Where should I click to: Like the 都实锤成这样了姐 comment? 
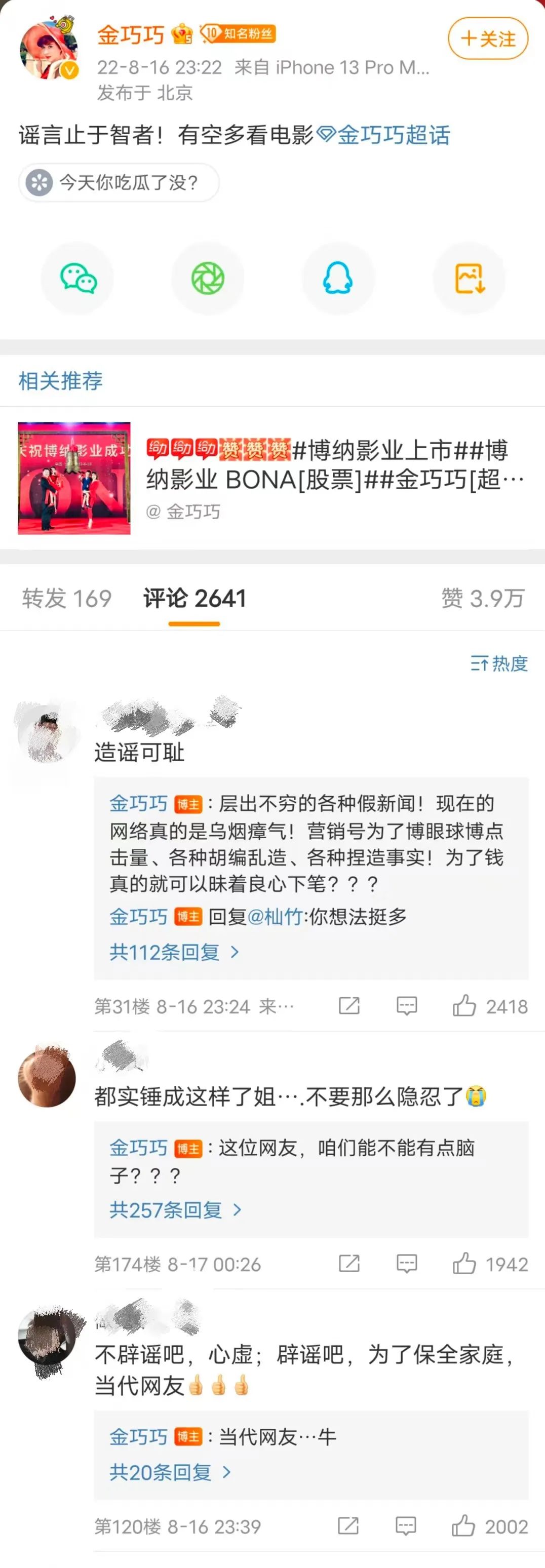(x=464, y=1264)
